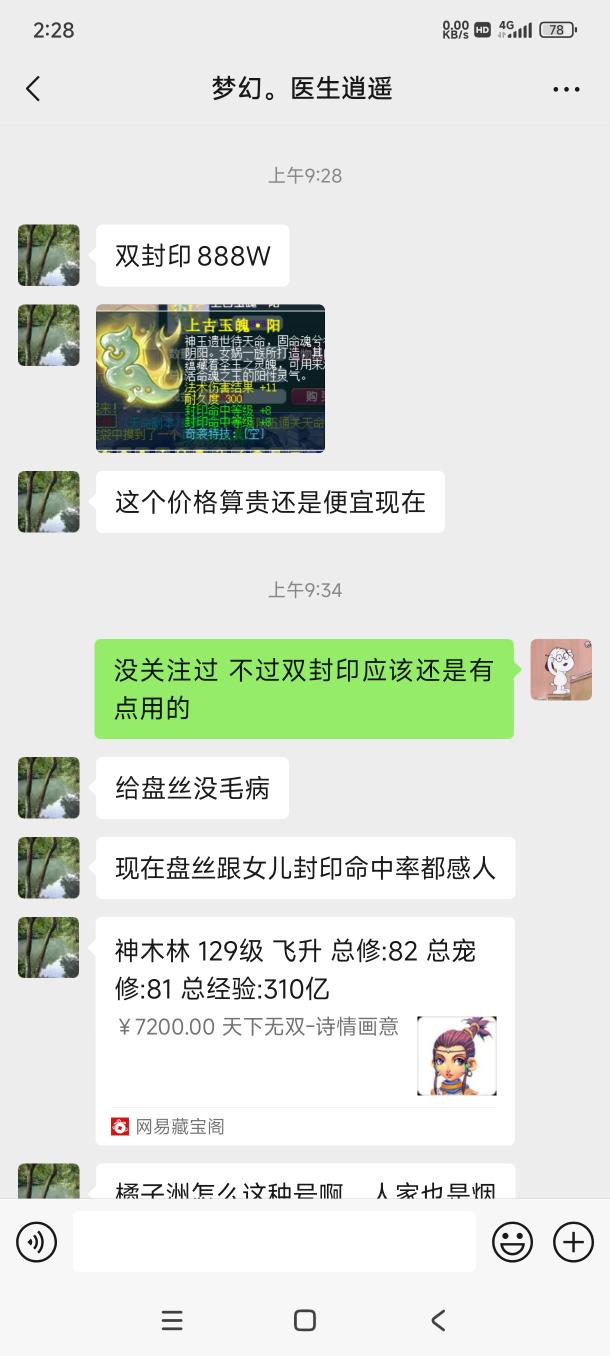Open the plus attachment menu
This screenshot has width=610, height=1356.
tap(573, 1242)
